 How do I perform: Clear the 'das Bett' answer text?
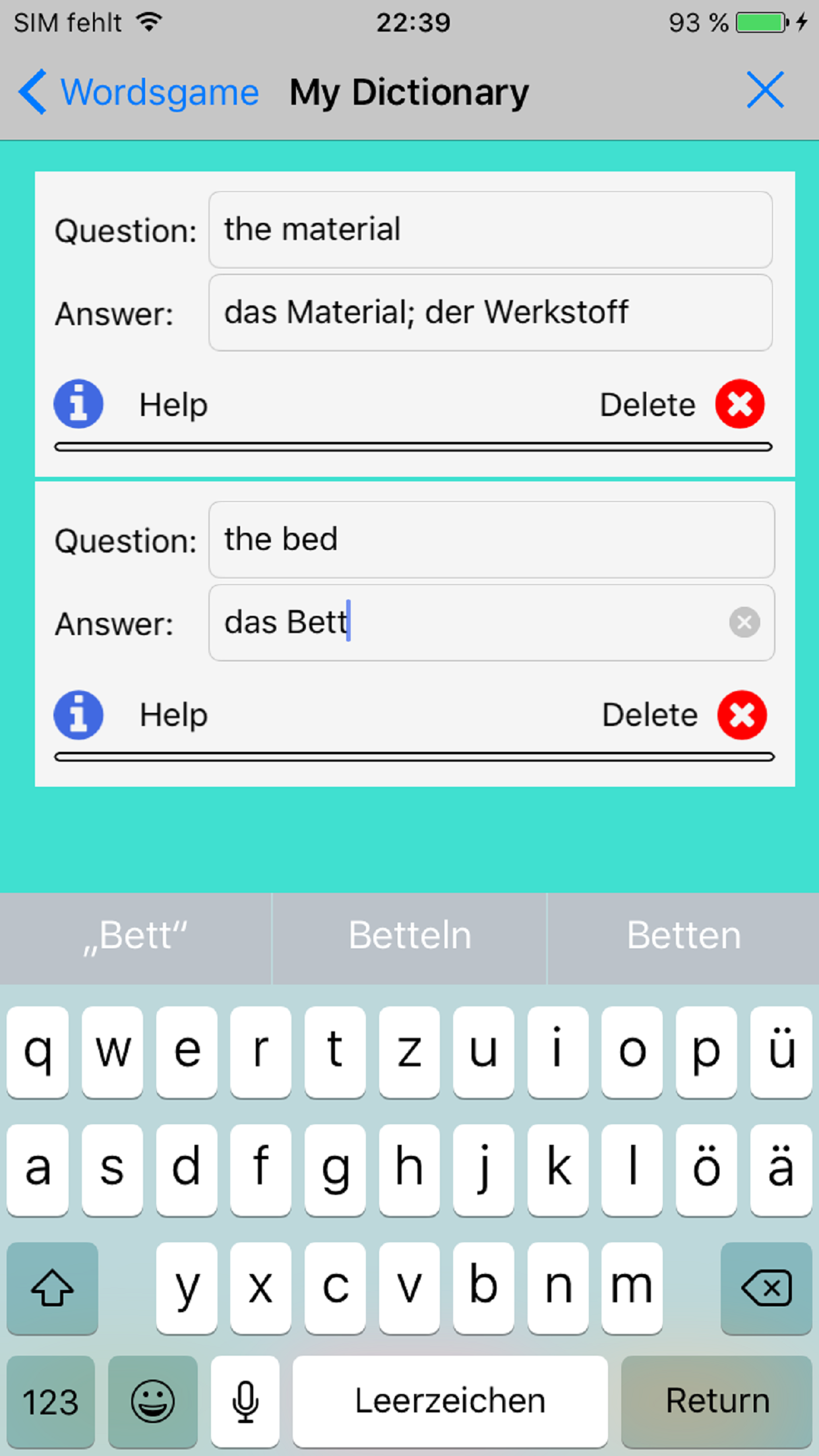tap(744, 622)
